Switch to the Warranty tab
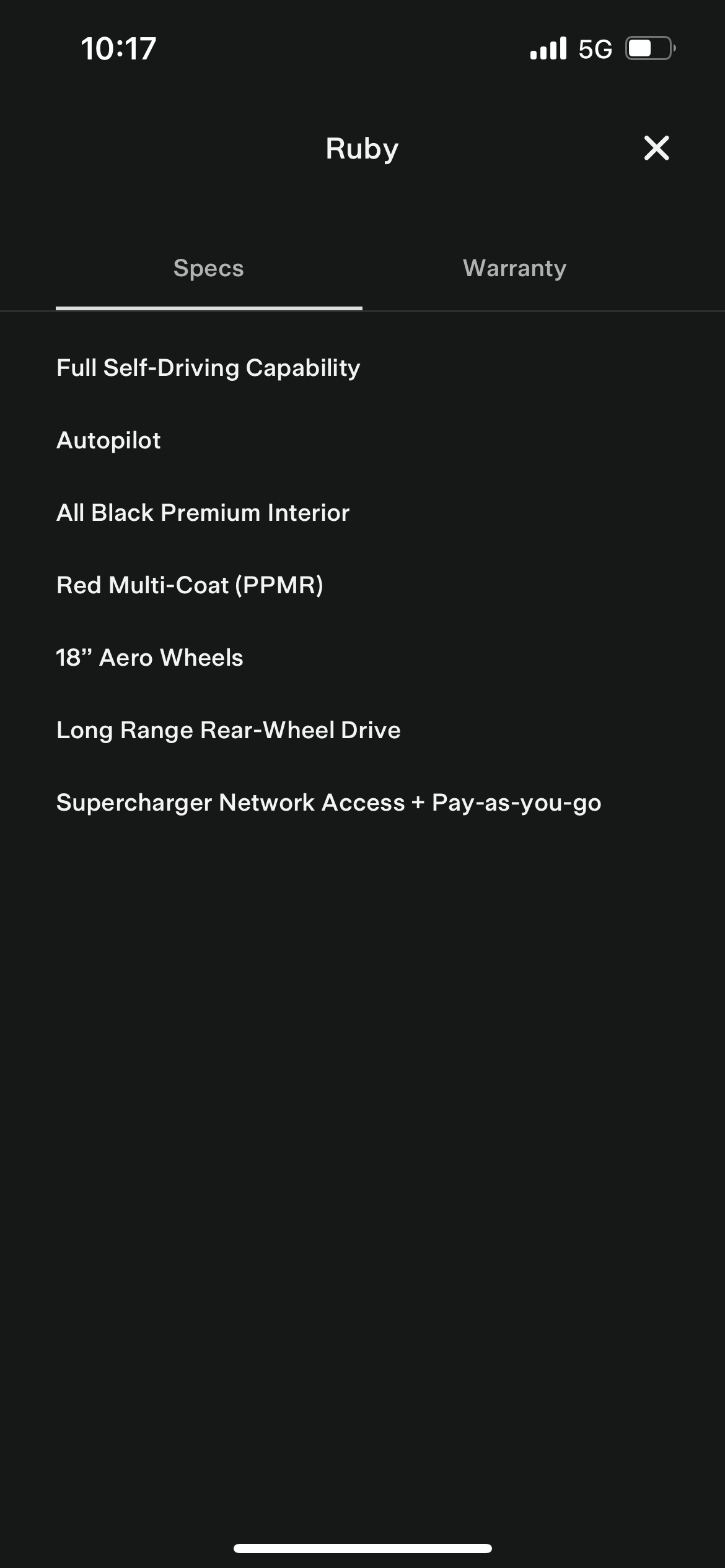The image size is (725, 1568). pyautogui.click(x=514, y=268)
